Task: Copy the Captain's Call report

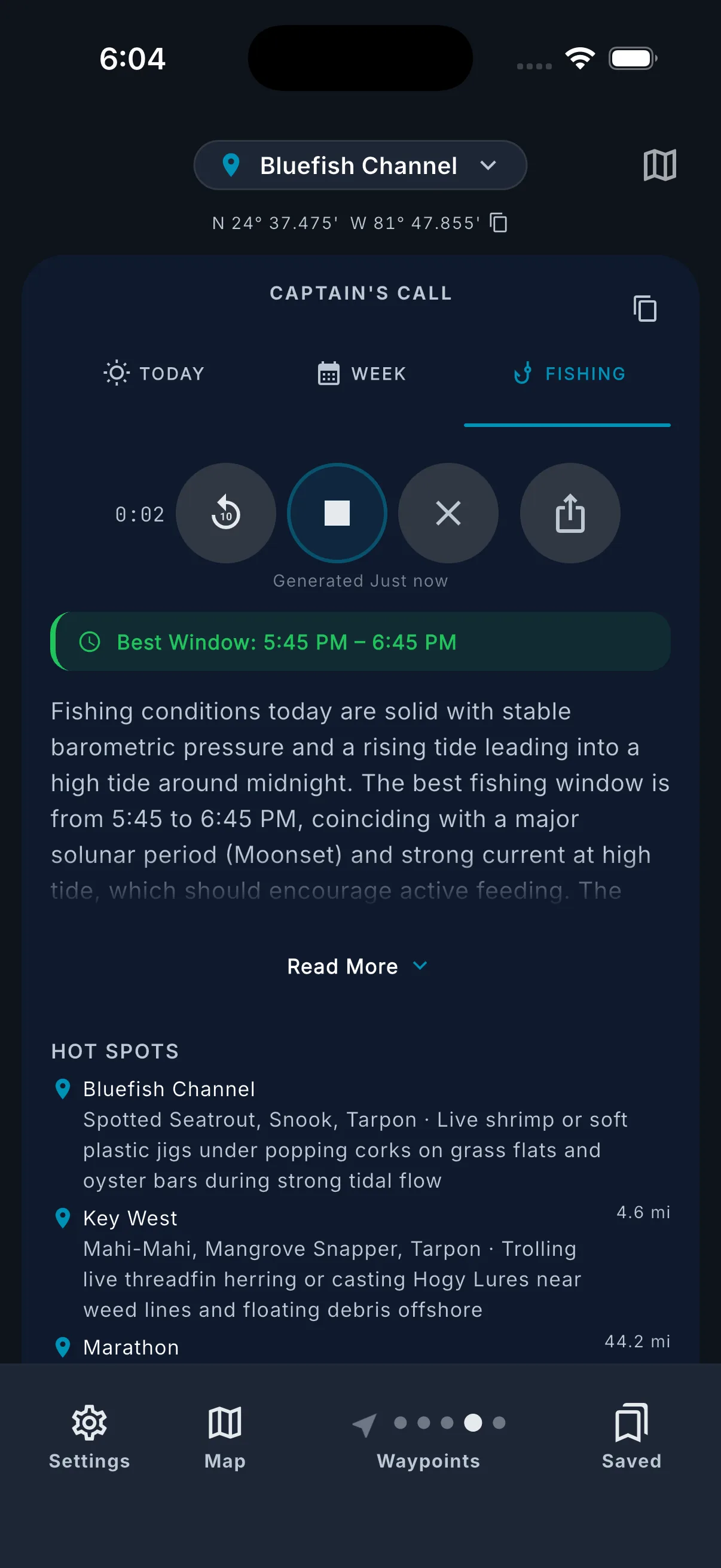Action: coord(645,309)
